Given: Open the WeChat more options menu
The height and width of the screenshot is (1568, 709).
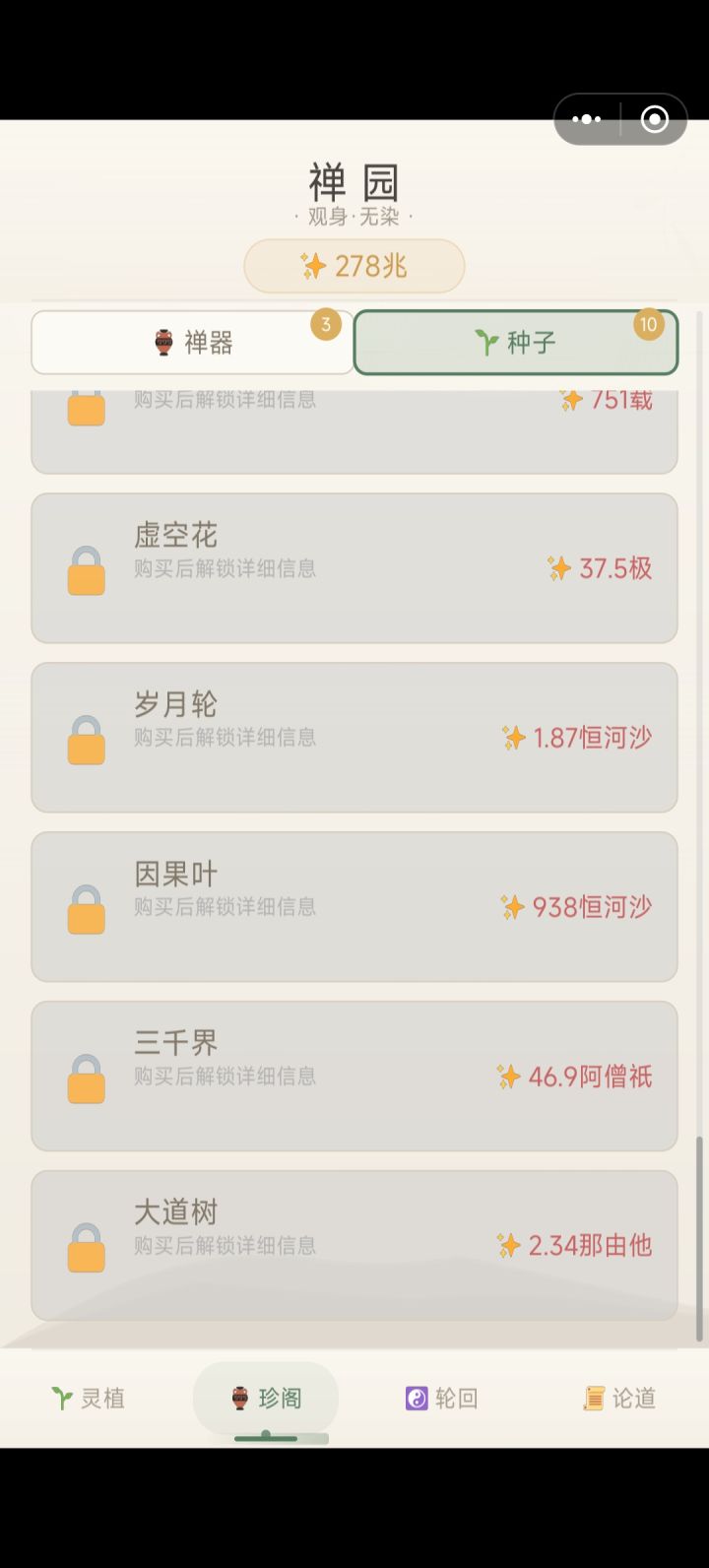Looking at the screenshot, I should tap(587, 119).
